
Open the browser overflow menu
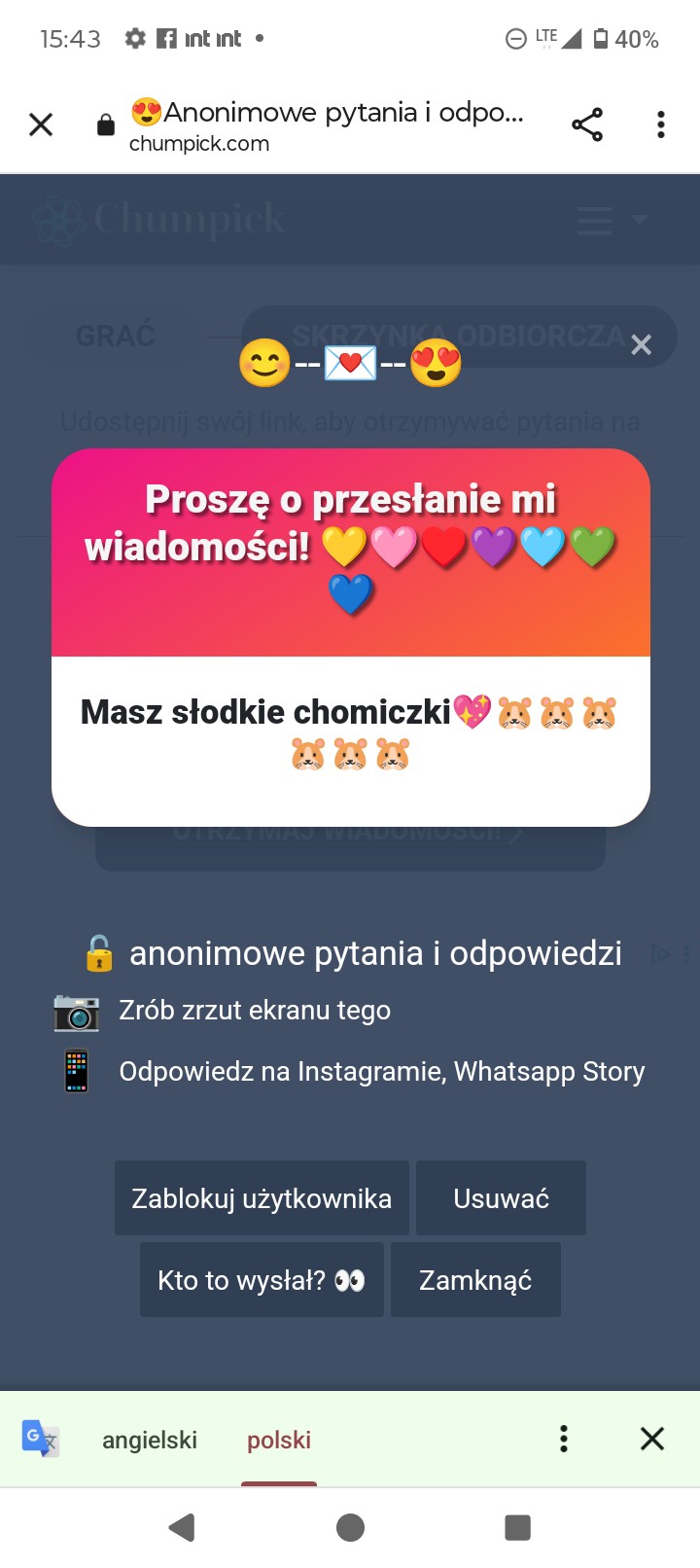click(661, 125)
